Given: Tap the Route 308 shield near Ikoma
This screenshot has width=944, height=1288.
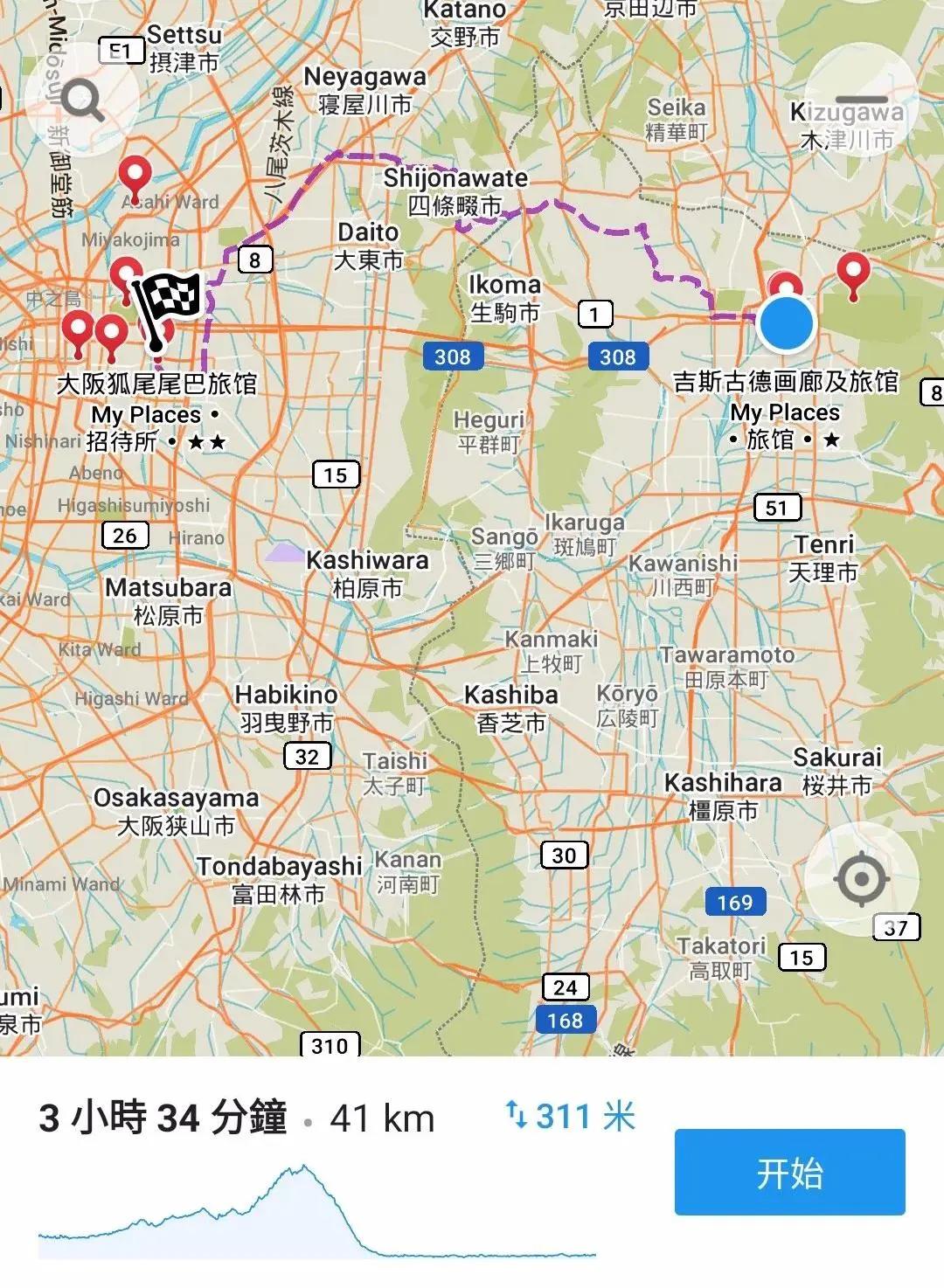Looking at the screenshot, I should pyautogui.click(x=451, y=356).
